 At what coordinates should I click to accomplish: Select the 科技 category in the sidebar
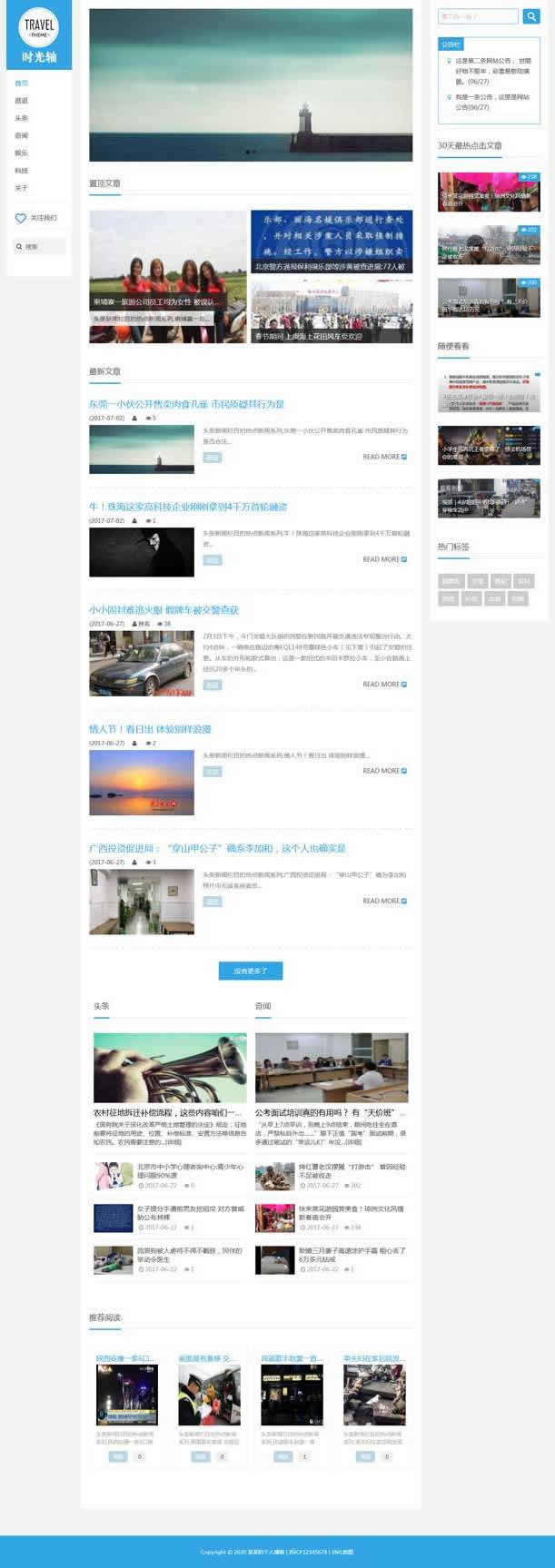(21, 171)
